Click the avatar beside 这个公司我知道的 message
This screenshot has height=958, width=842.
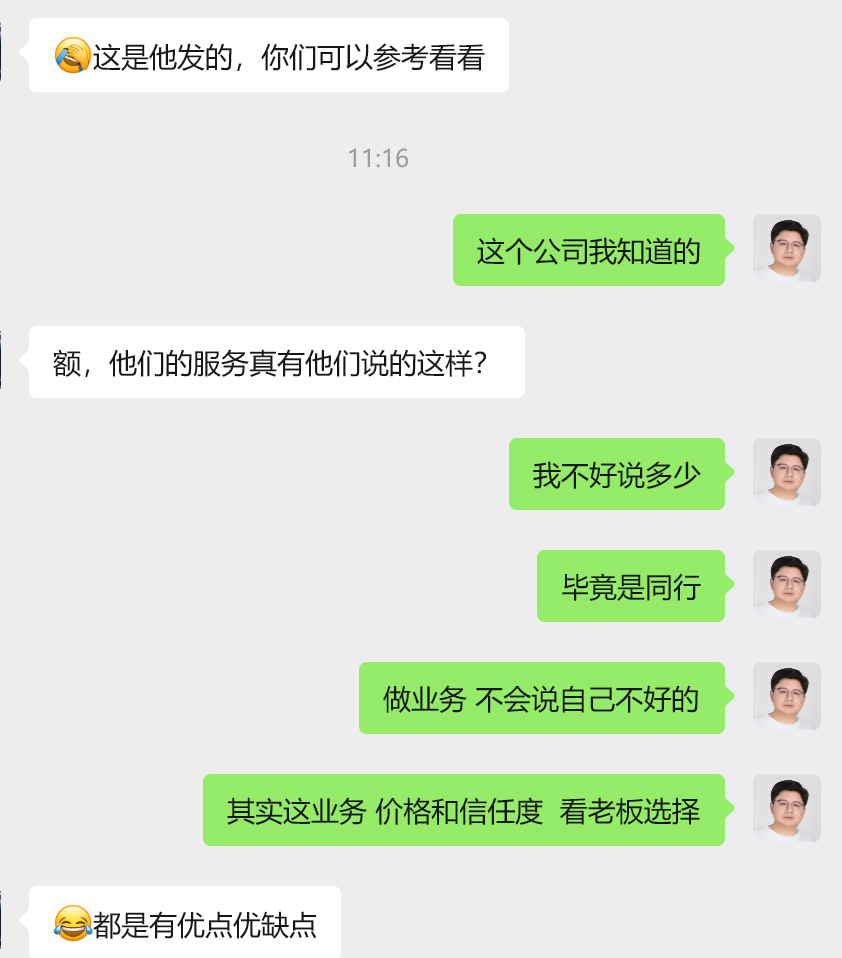787,248
